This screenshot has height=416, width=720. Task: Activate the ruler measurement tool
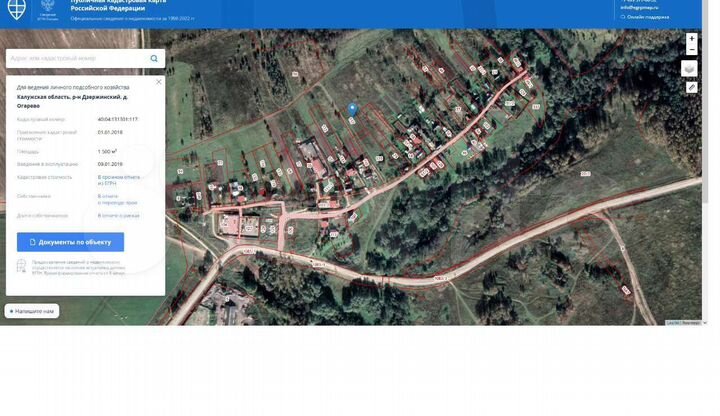click(691, 87)
